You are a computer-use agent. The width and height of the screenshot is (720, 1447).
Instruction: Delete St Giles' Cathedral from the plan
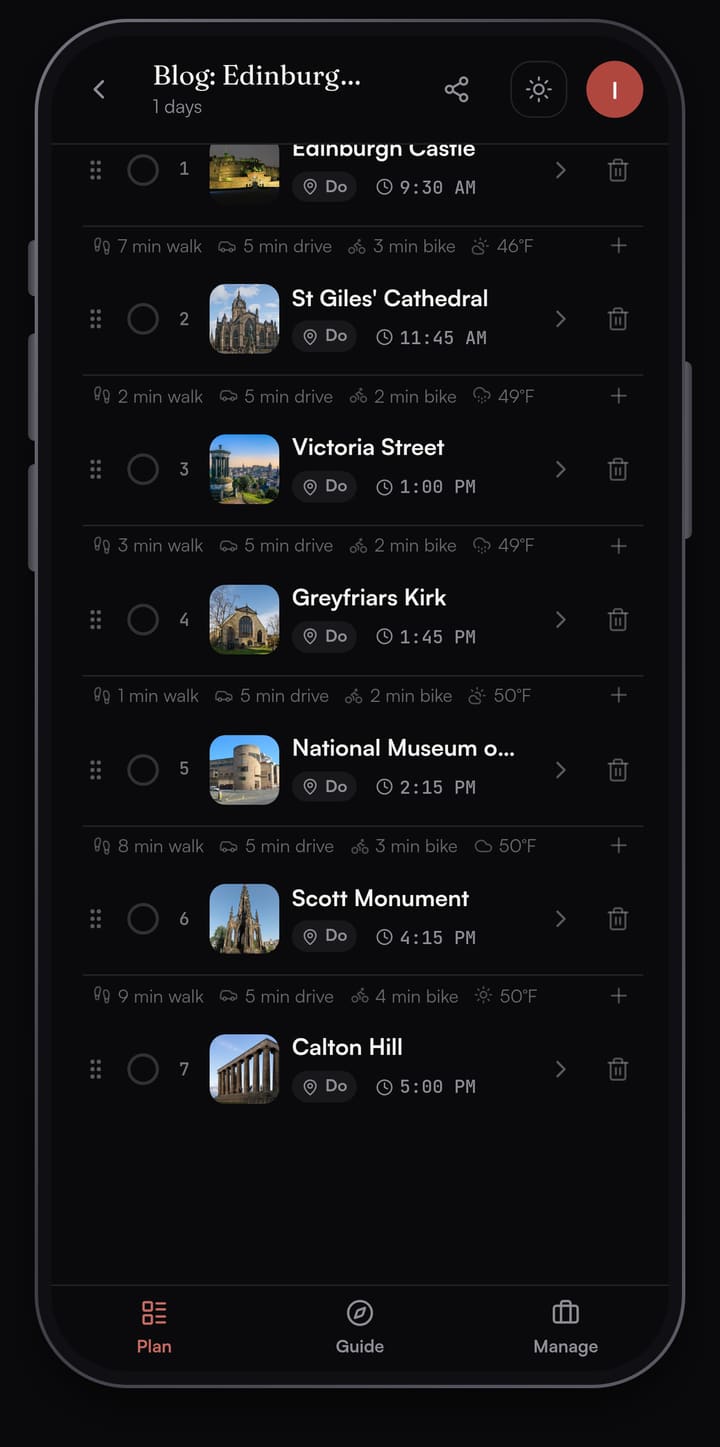(x=618, y=319)
